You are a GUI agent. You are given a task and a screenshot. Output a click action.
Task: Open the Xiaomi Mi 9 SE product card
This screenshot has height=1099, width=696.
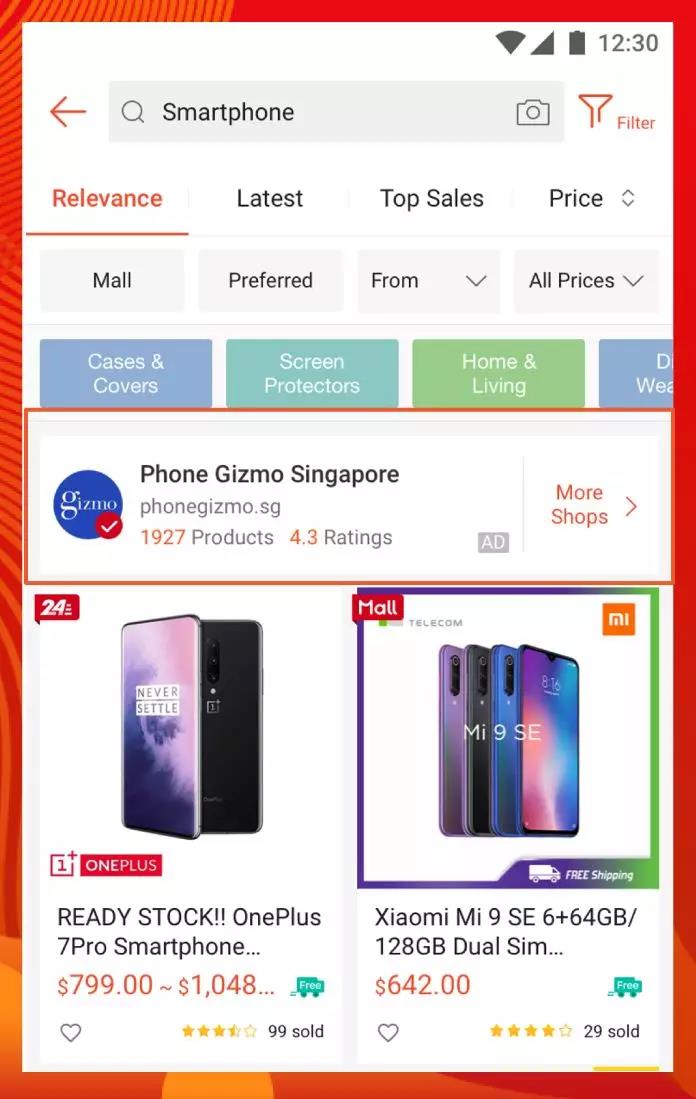click(508, 800)
